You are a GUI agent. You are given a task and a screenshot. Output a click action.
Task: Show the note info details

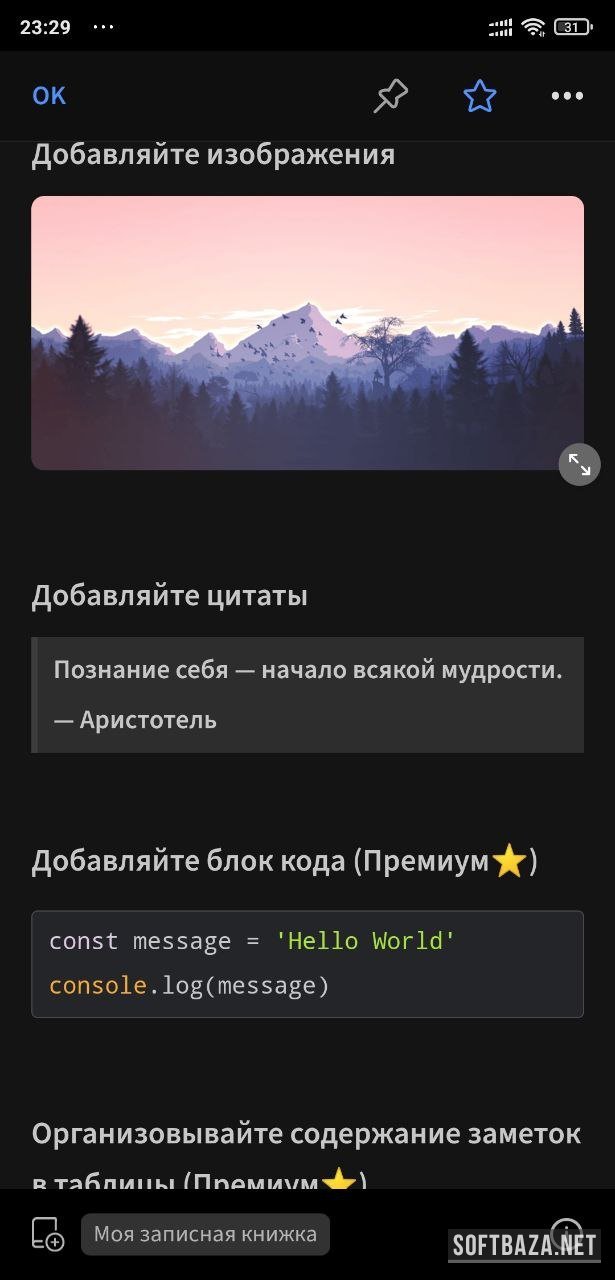coord(566,1233)
